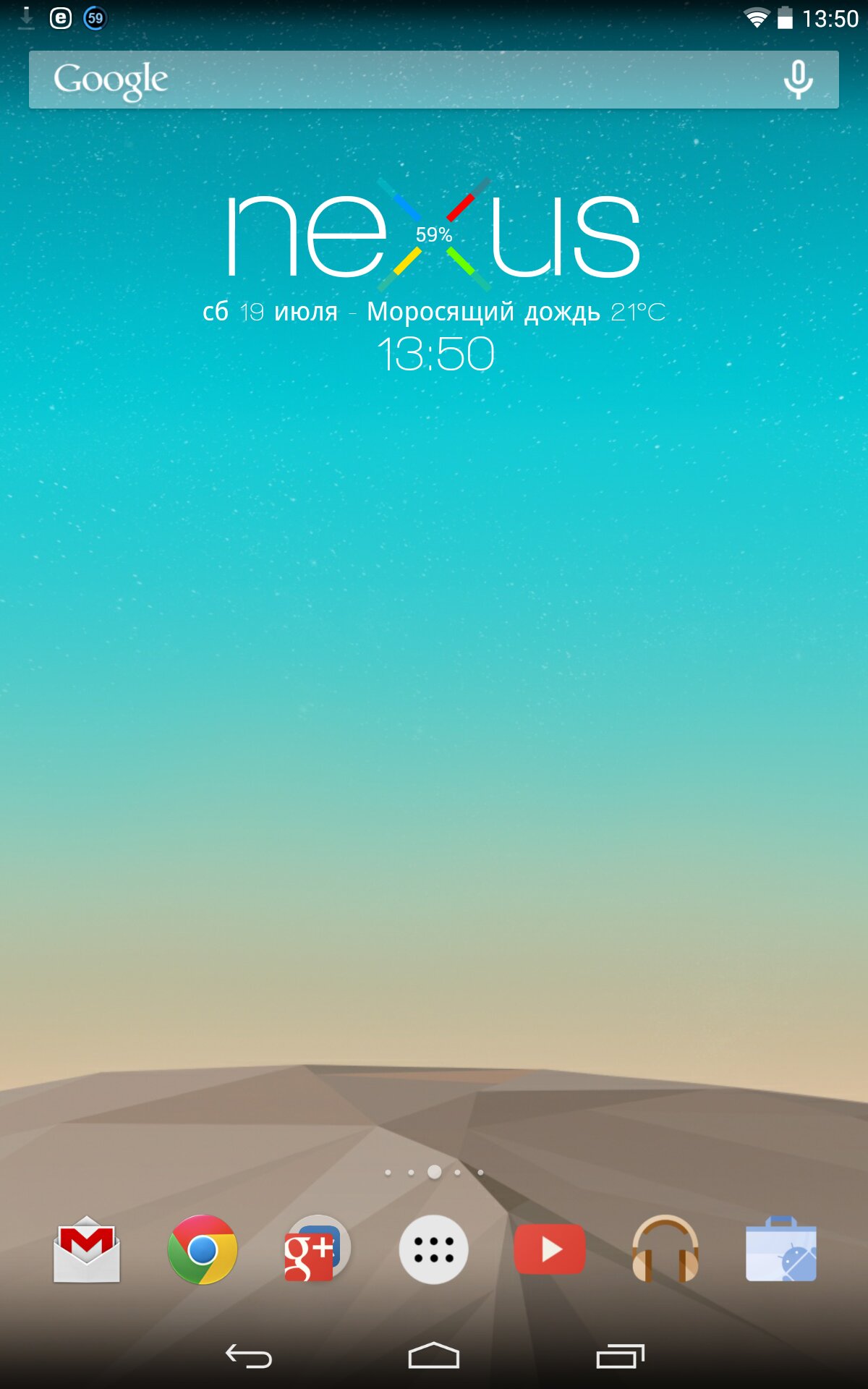This screenshot has height=1389, width=868.
Task: Open the Play Store app
Action: [x=781, y=1249]
